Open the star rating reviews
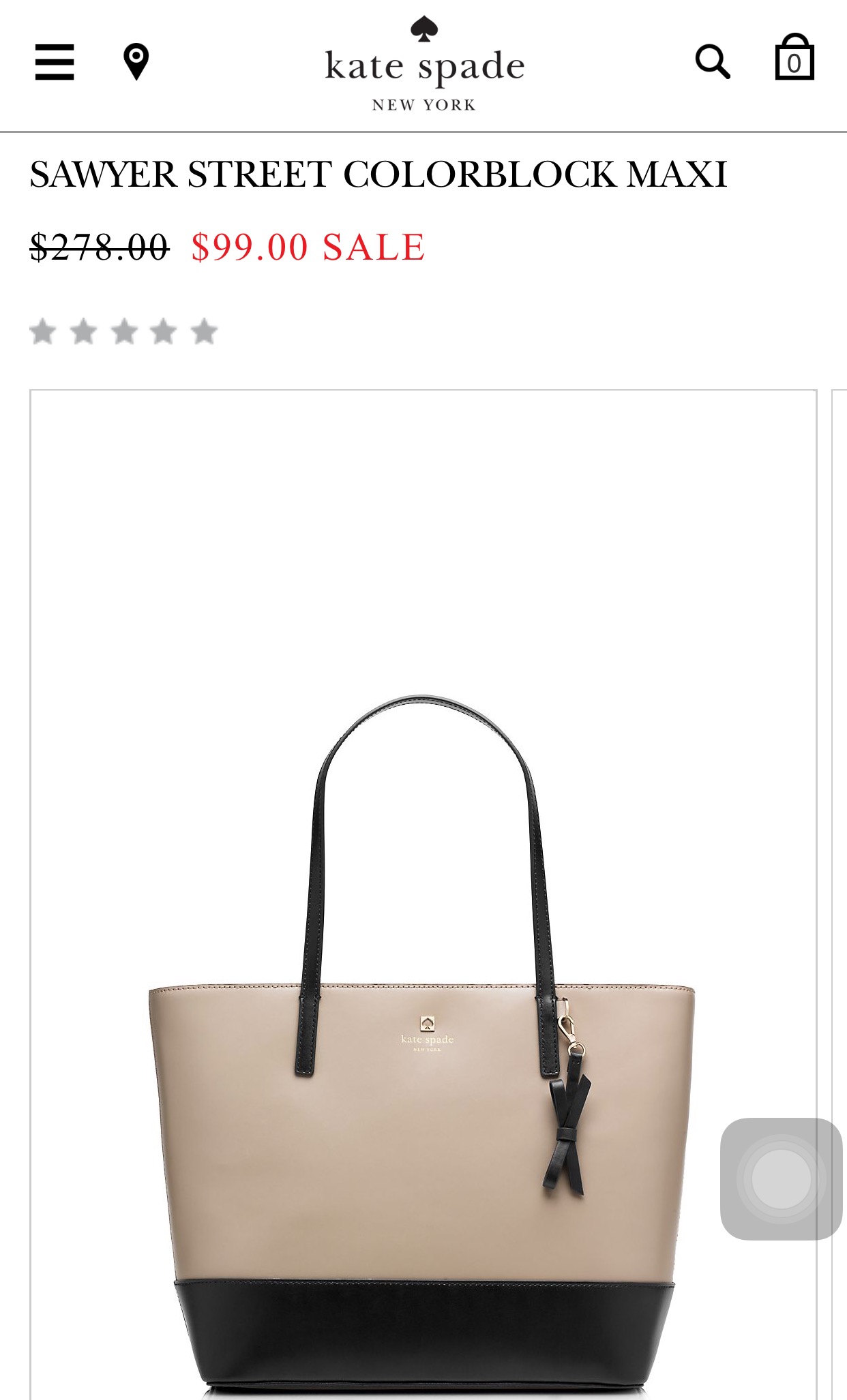Screen dimensions: 847x1400 click(123, 332)
